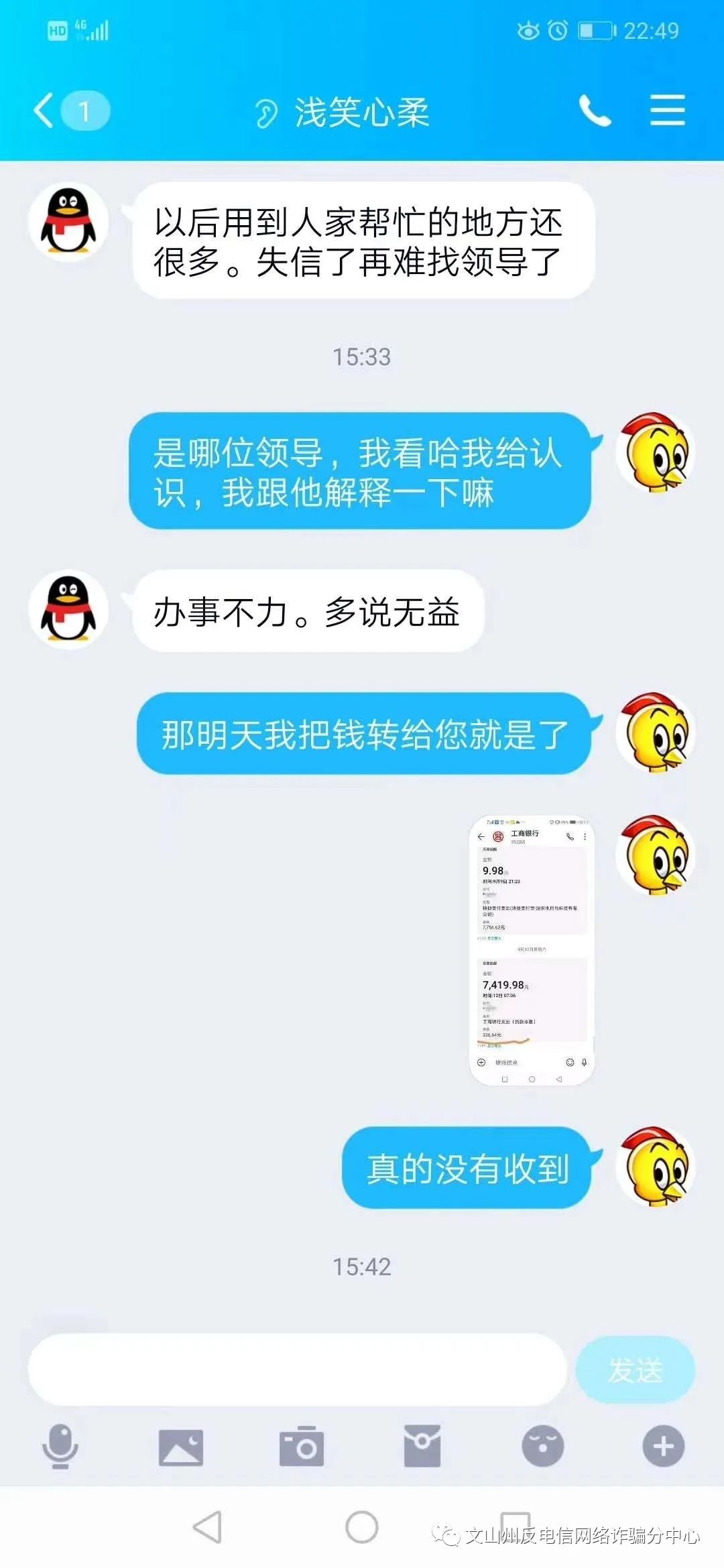This screenshot has height=1568, width=724.
Task: Start a voice call with 浅笑心柔
Action: click(x=595, y=111)
